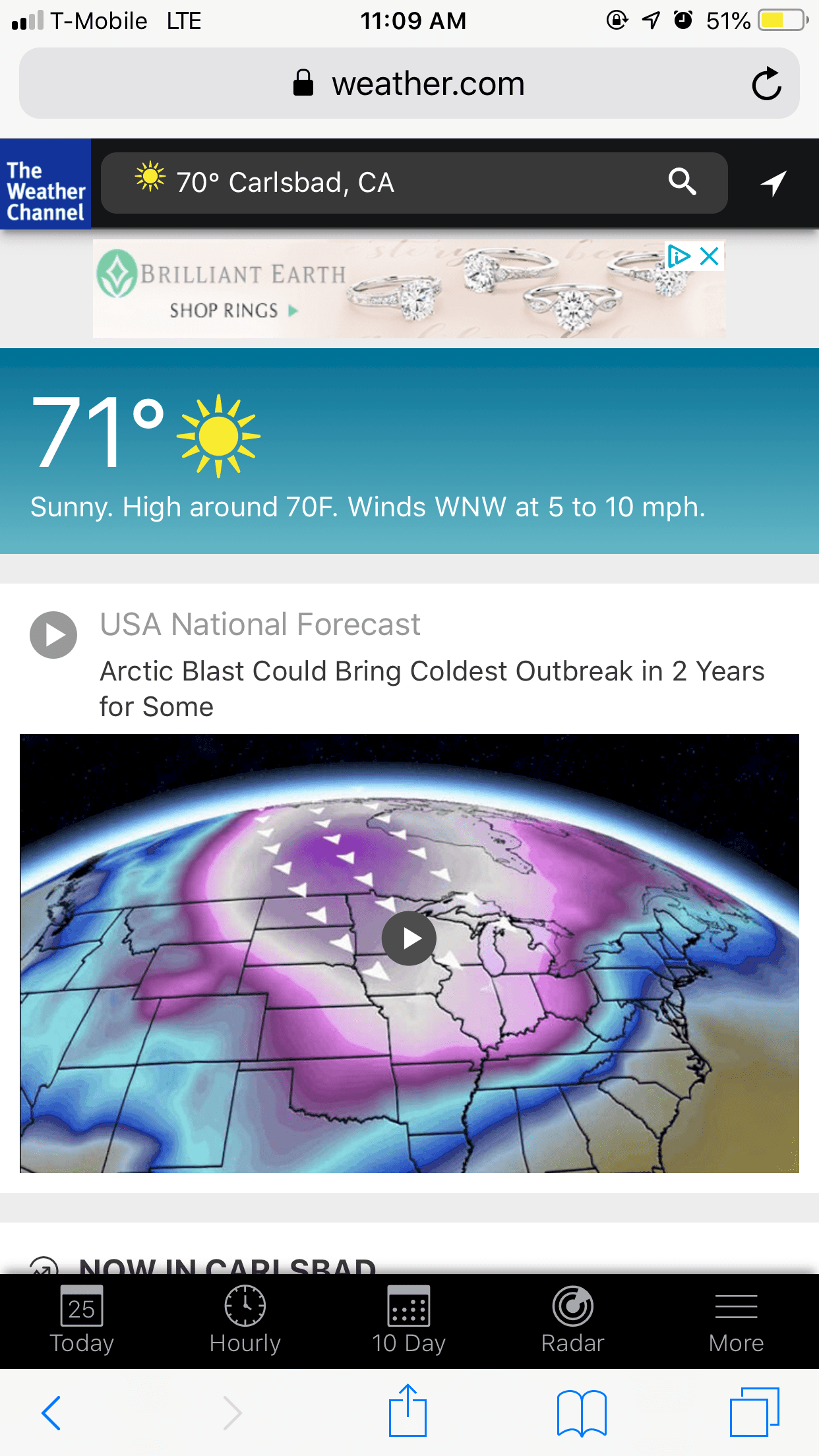
Task: Go back in Safari
Action: click(51, 1412)
